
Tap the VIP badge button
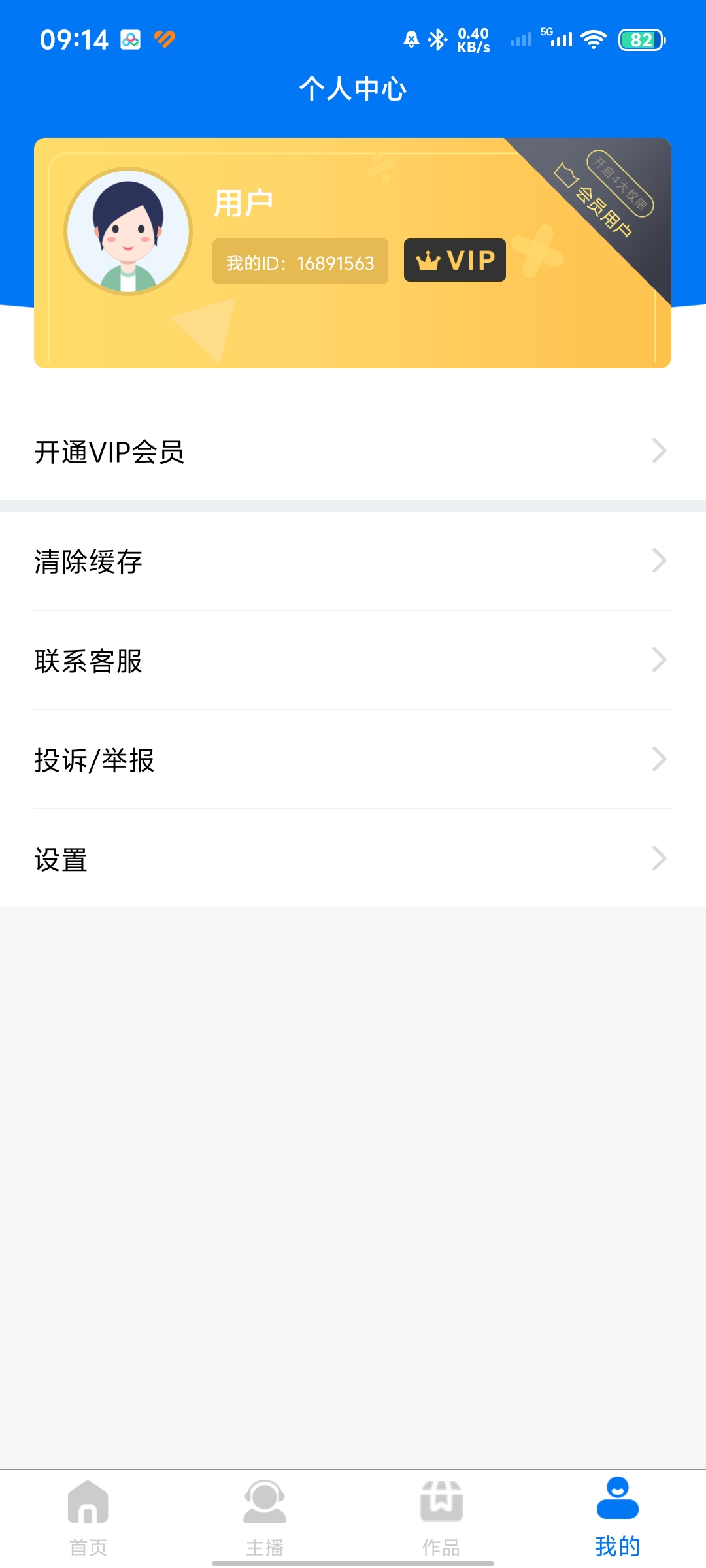455,260
